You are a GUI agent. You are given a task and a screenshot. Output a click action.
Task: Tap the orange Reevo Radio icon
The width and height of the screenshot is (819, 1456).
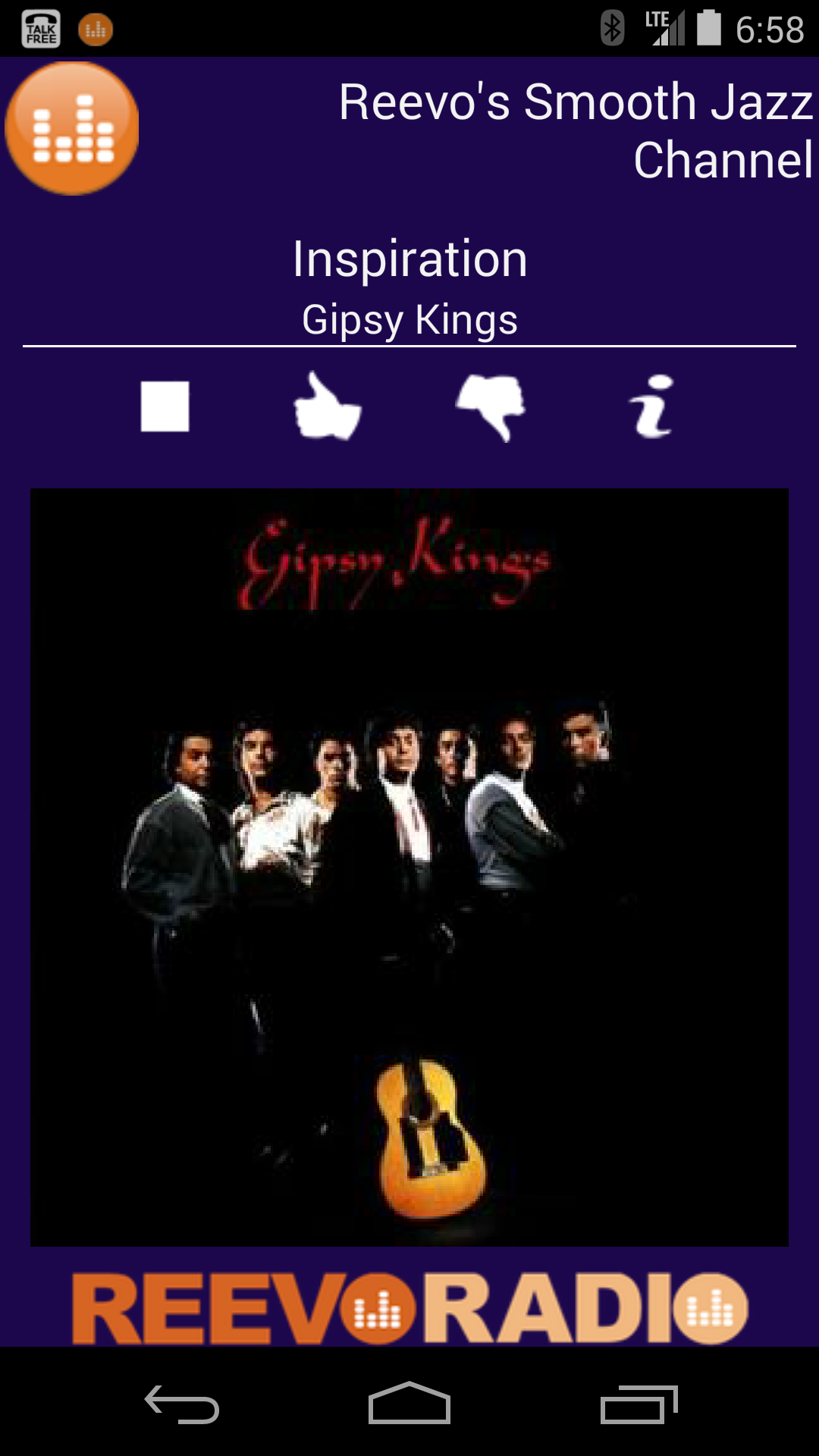[72, 128]
